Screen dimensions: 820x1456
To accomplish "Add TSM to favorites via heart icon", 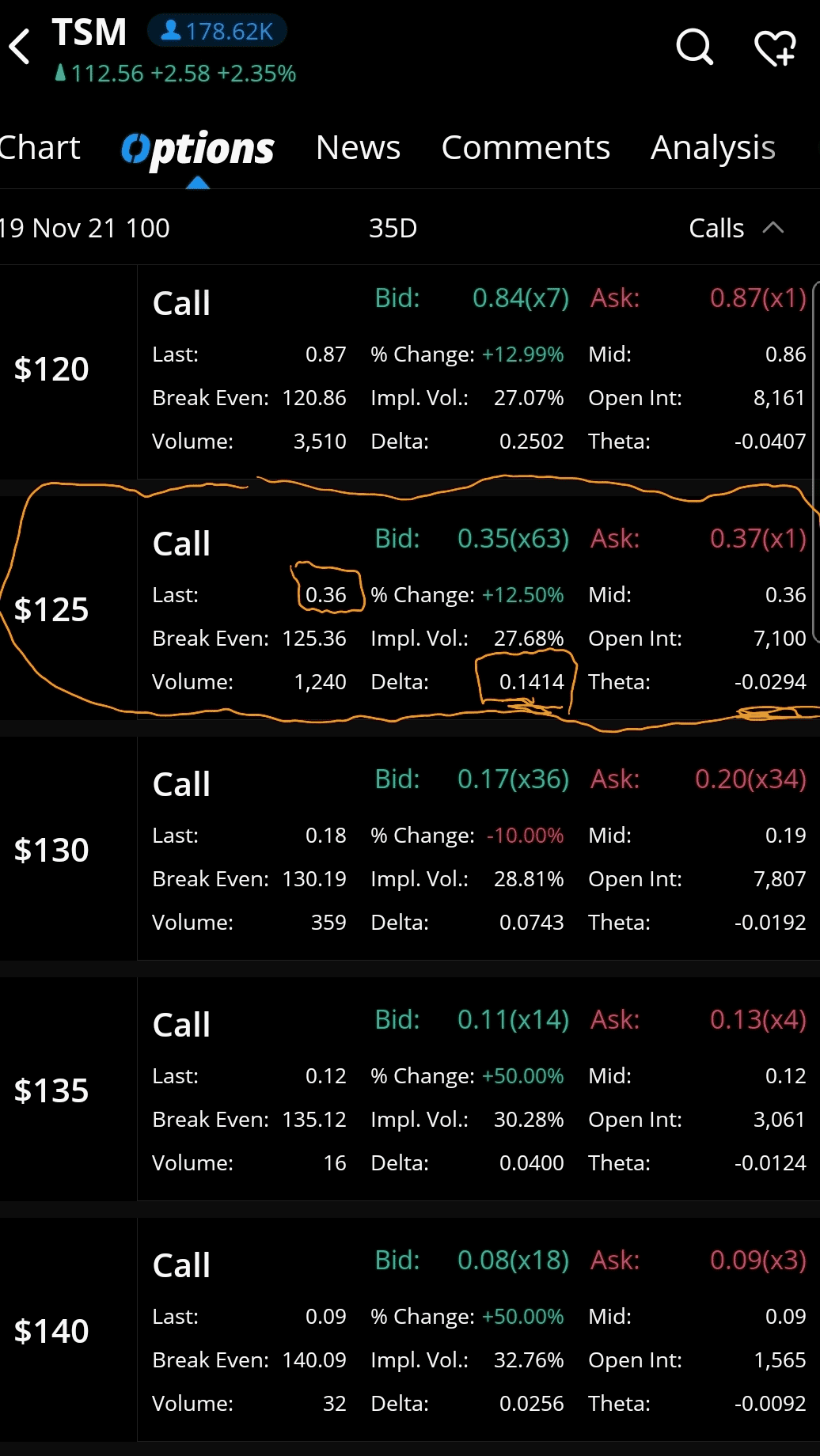I will click(x=774, y=47).
